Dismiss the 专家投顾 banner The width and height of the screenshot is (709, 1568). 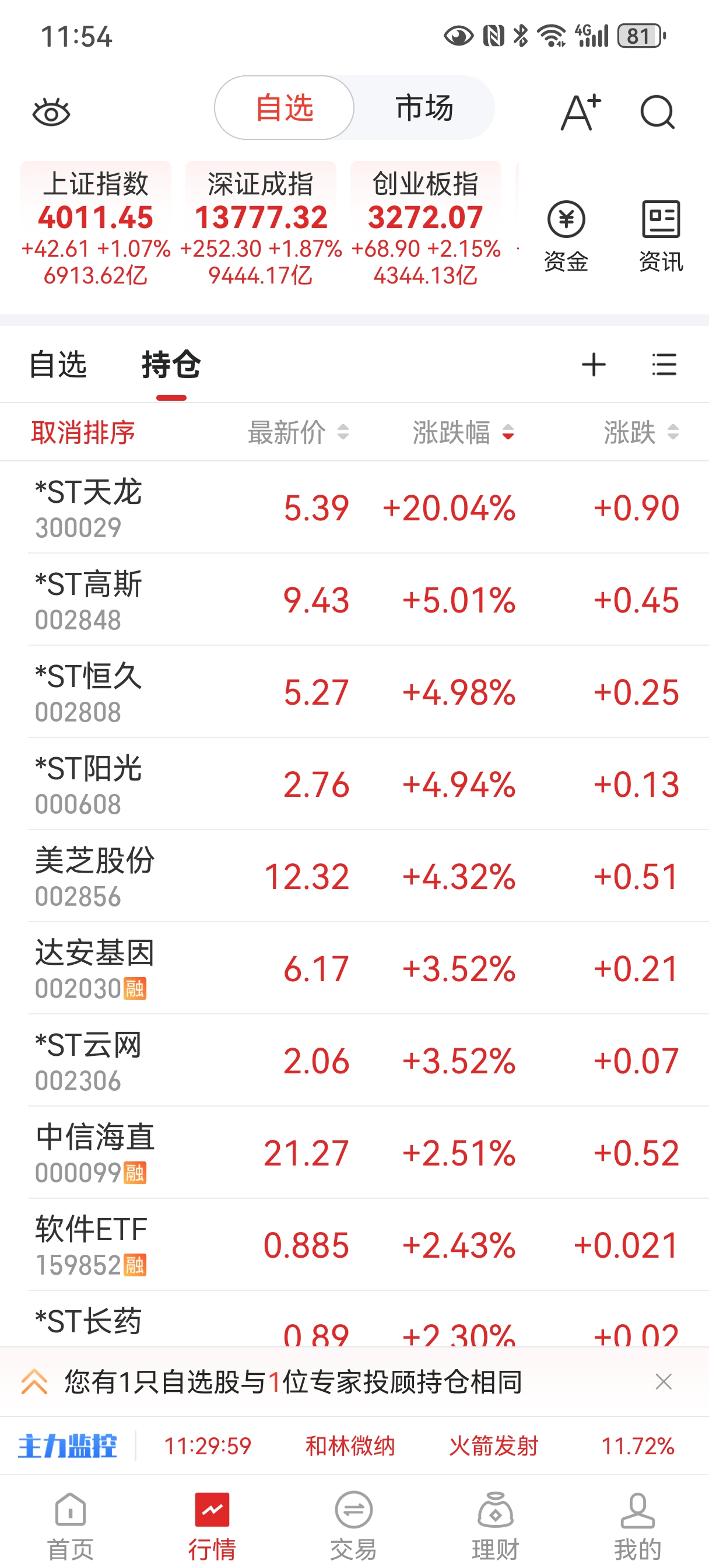pyautogui.click(x=664, y=1382)
